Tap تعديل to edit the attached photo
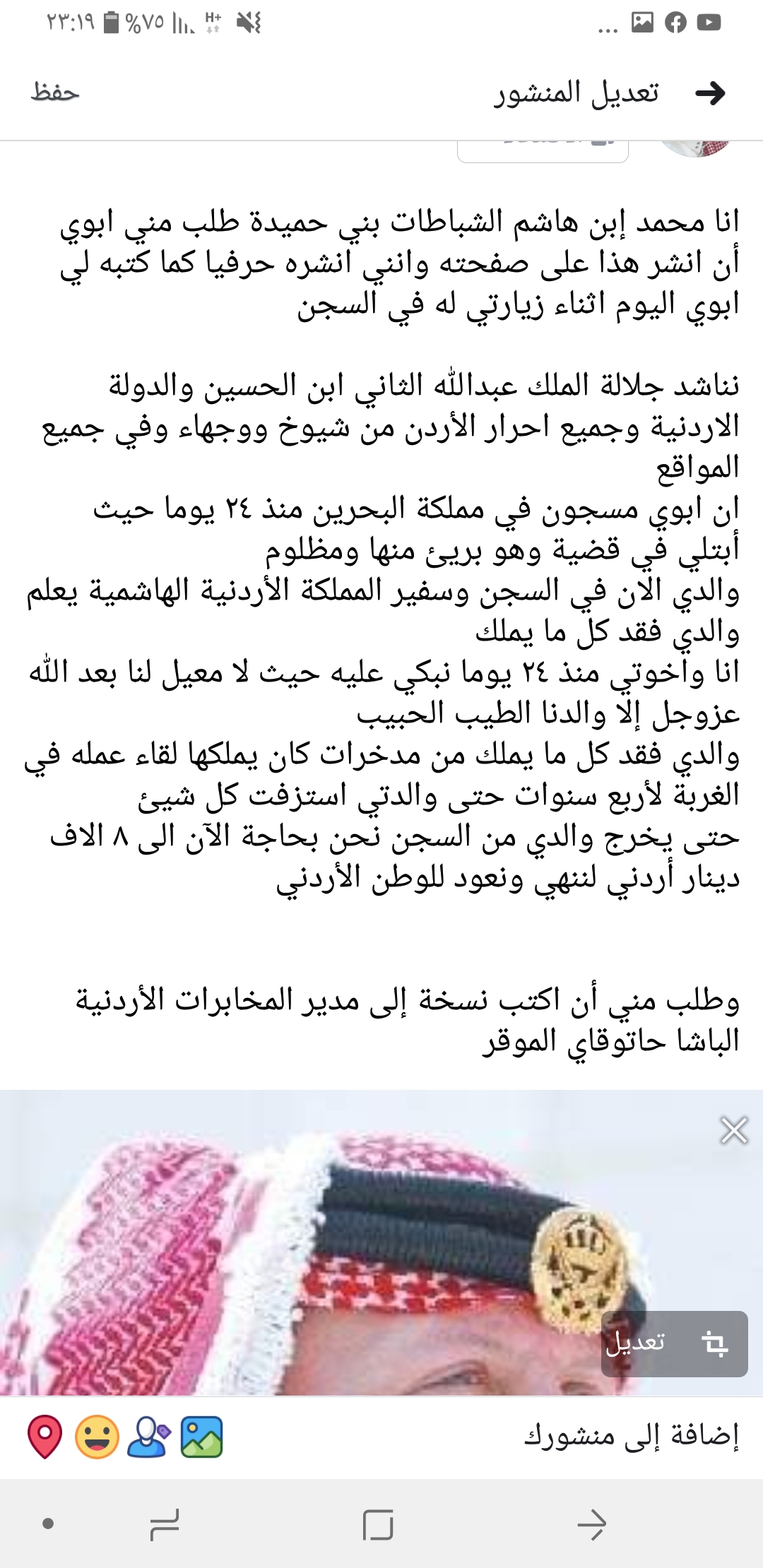 pyautogui.click(x=674, y=1343)
